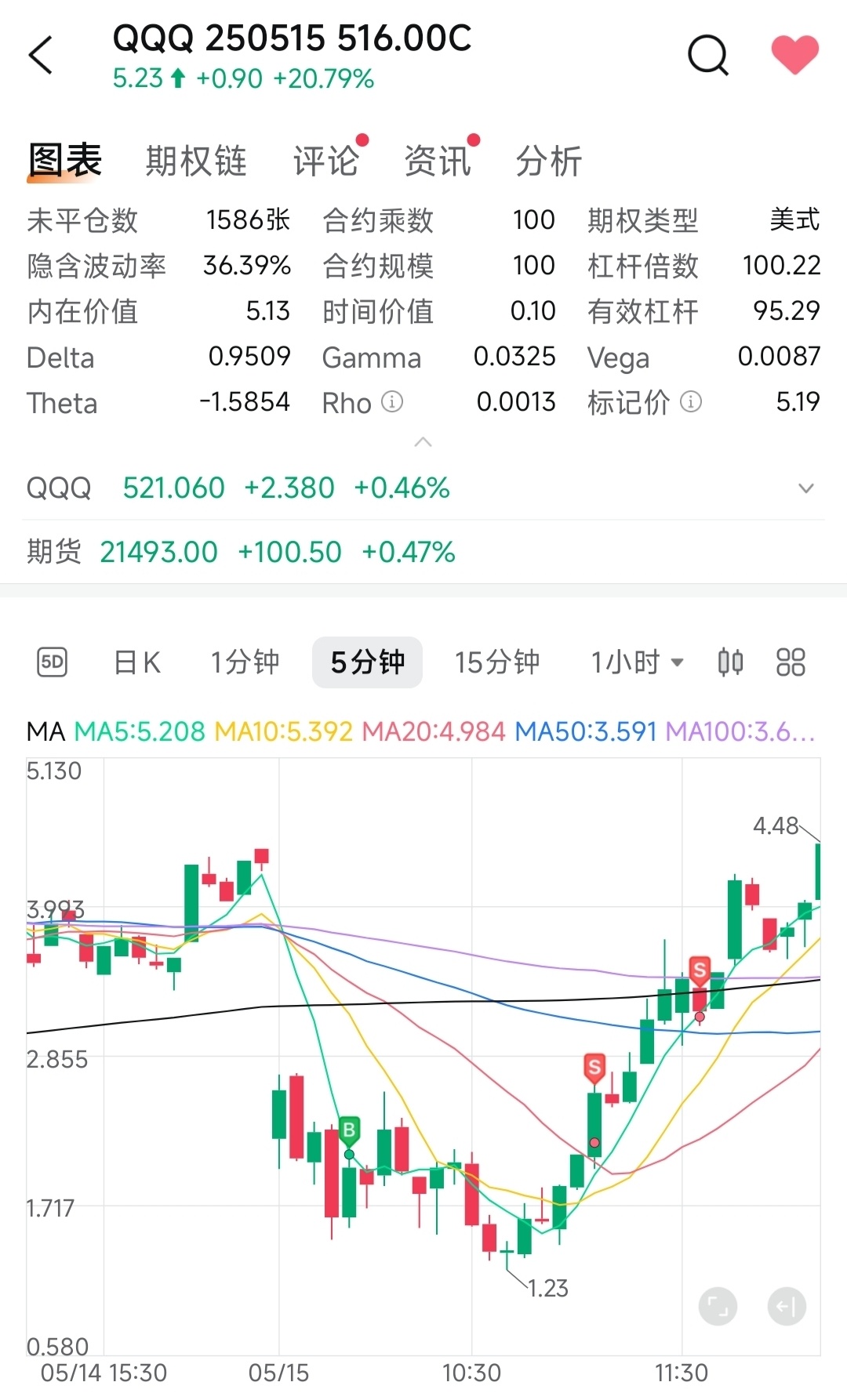This screenshot has height=1400, width=847.
Task: Expand chart to fullscreen
Action: pyautogui.click(x=718, y=1307)
